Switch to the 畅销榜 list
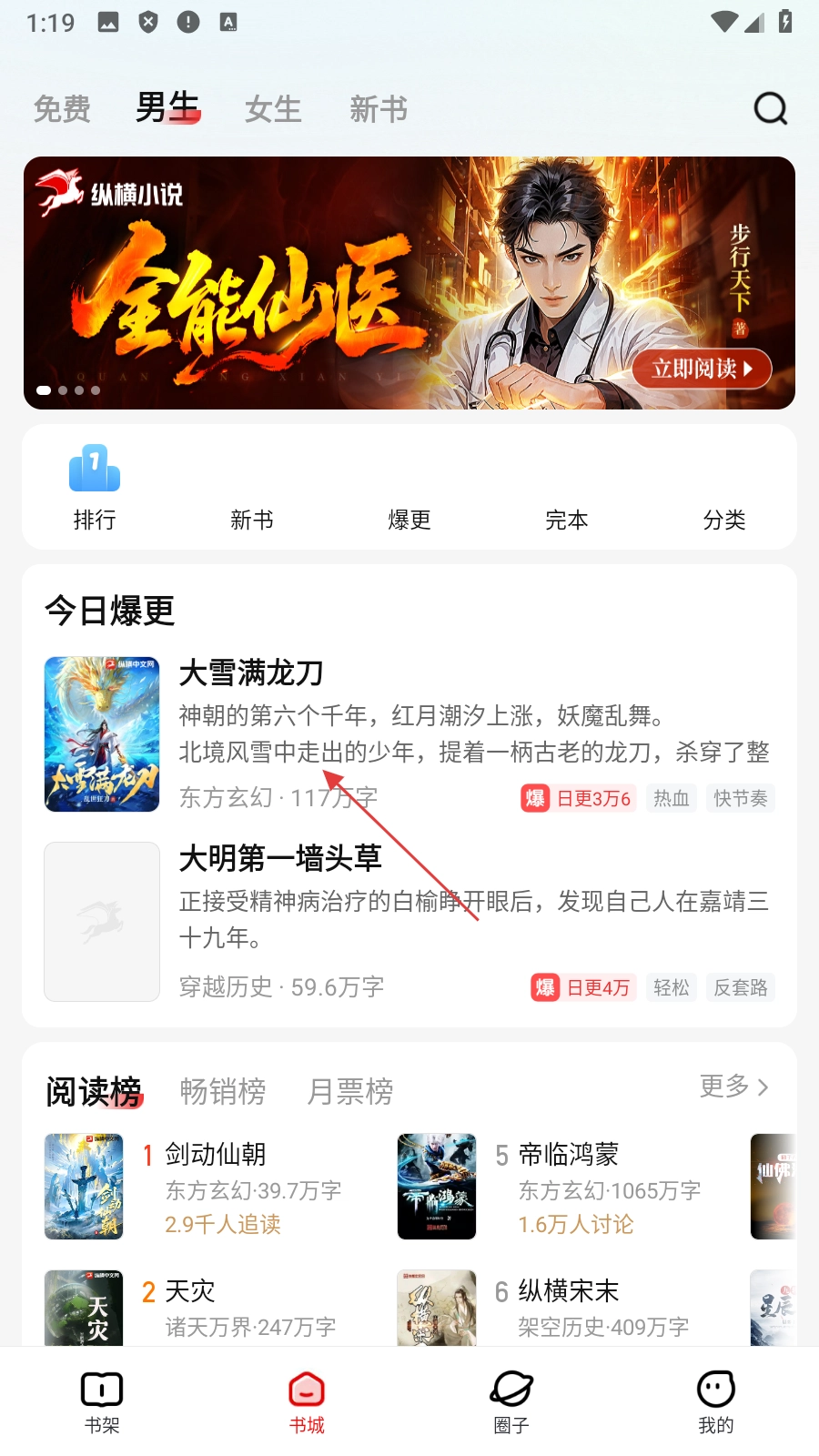819x1456 pixels. (x=223, y=1090)
